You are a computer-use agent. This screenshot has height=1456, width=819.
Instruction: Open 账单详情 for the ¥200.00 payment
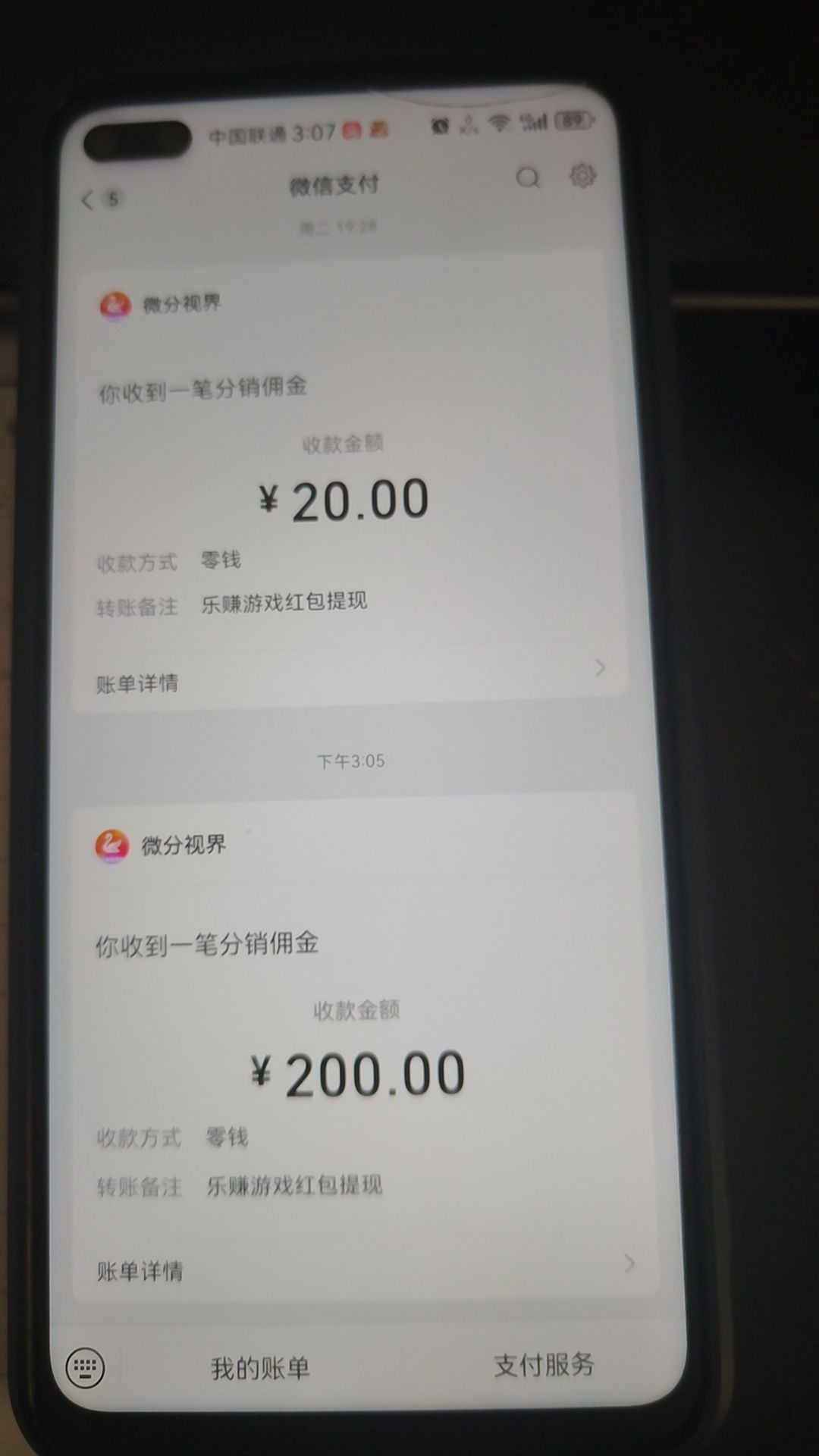pos(366,1268)
